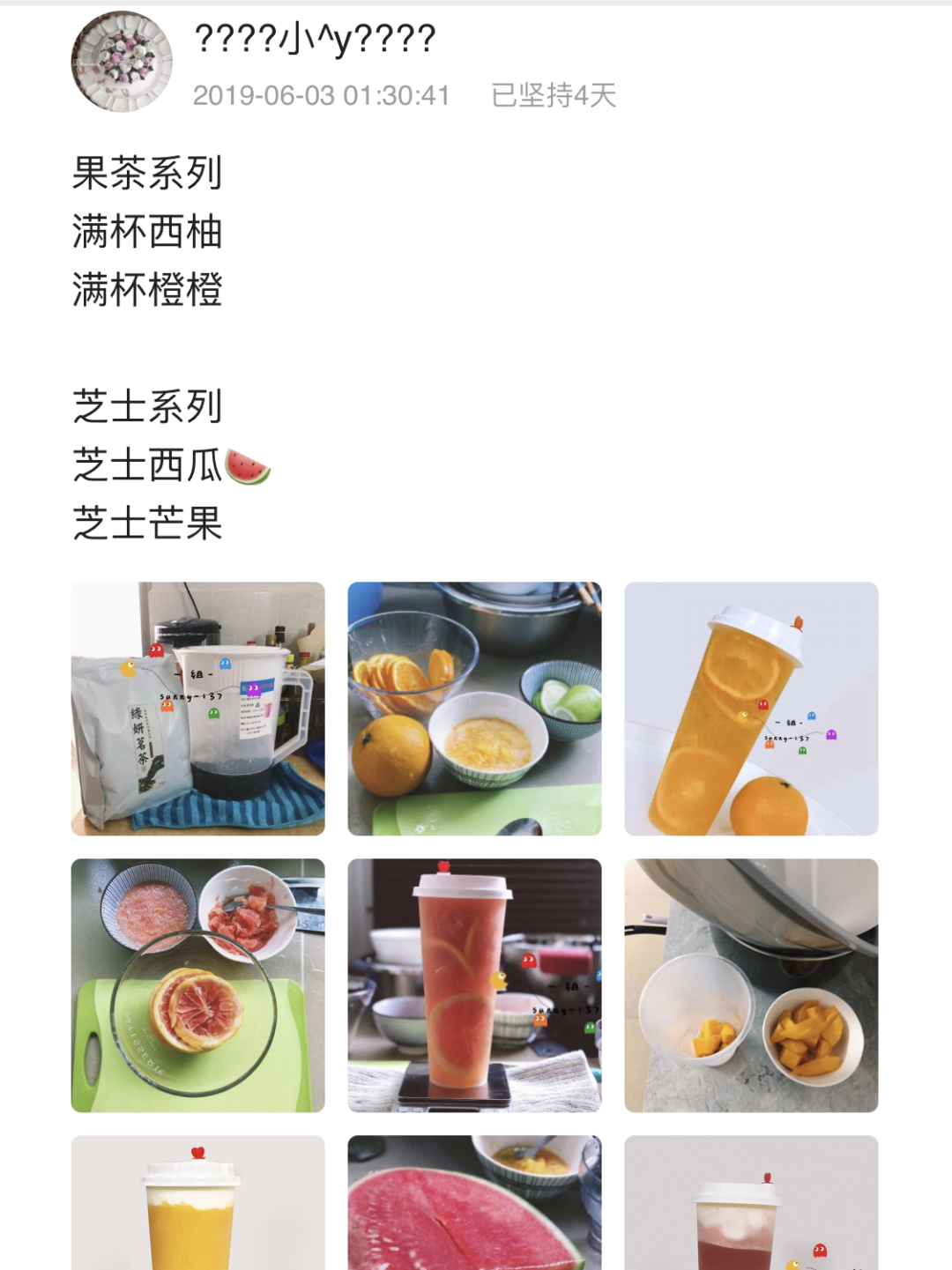
Task: Open the sliced oranges and lime photo
Action: coord(474,709)
